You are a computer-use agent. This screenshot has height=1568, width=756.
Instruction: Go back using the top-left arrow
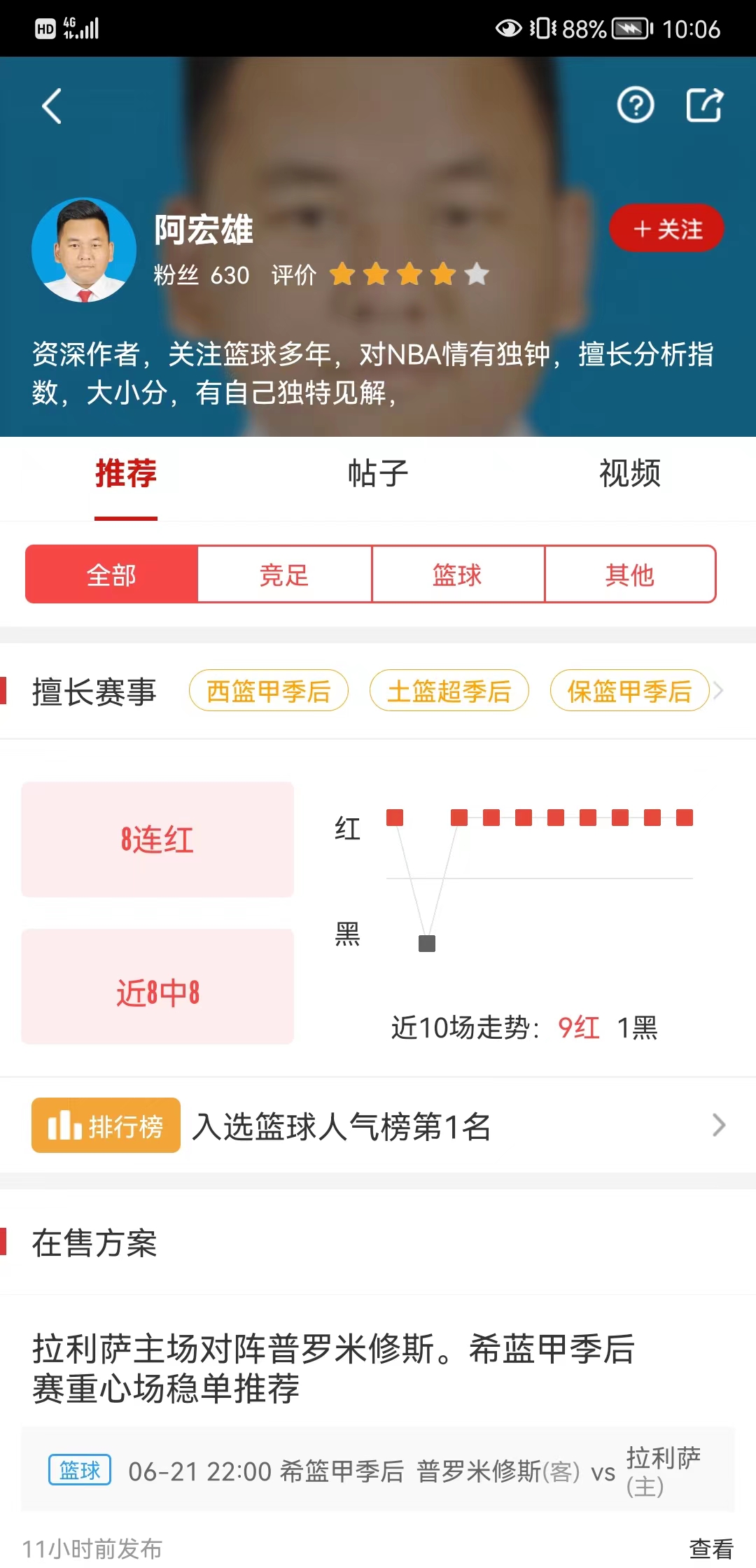coord(52,106)
